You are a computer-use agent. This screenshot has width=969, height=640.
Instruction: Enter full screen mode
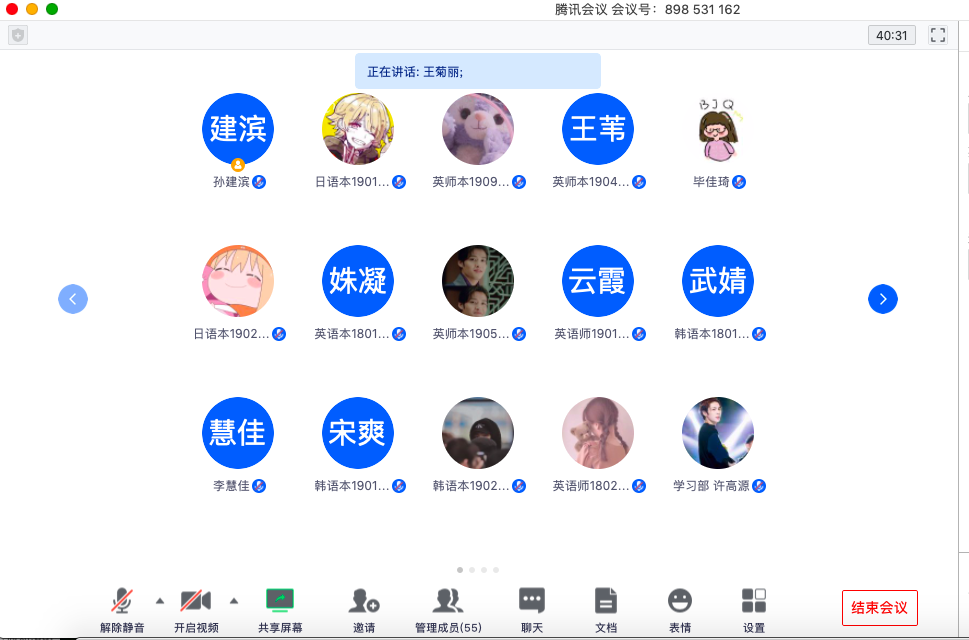pyautogui.click(x=938, y=35)
